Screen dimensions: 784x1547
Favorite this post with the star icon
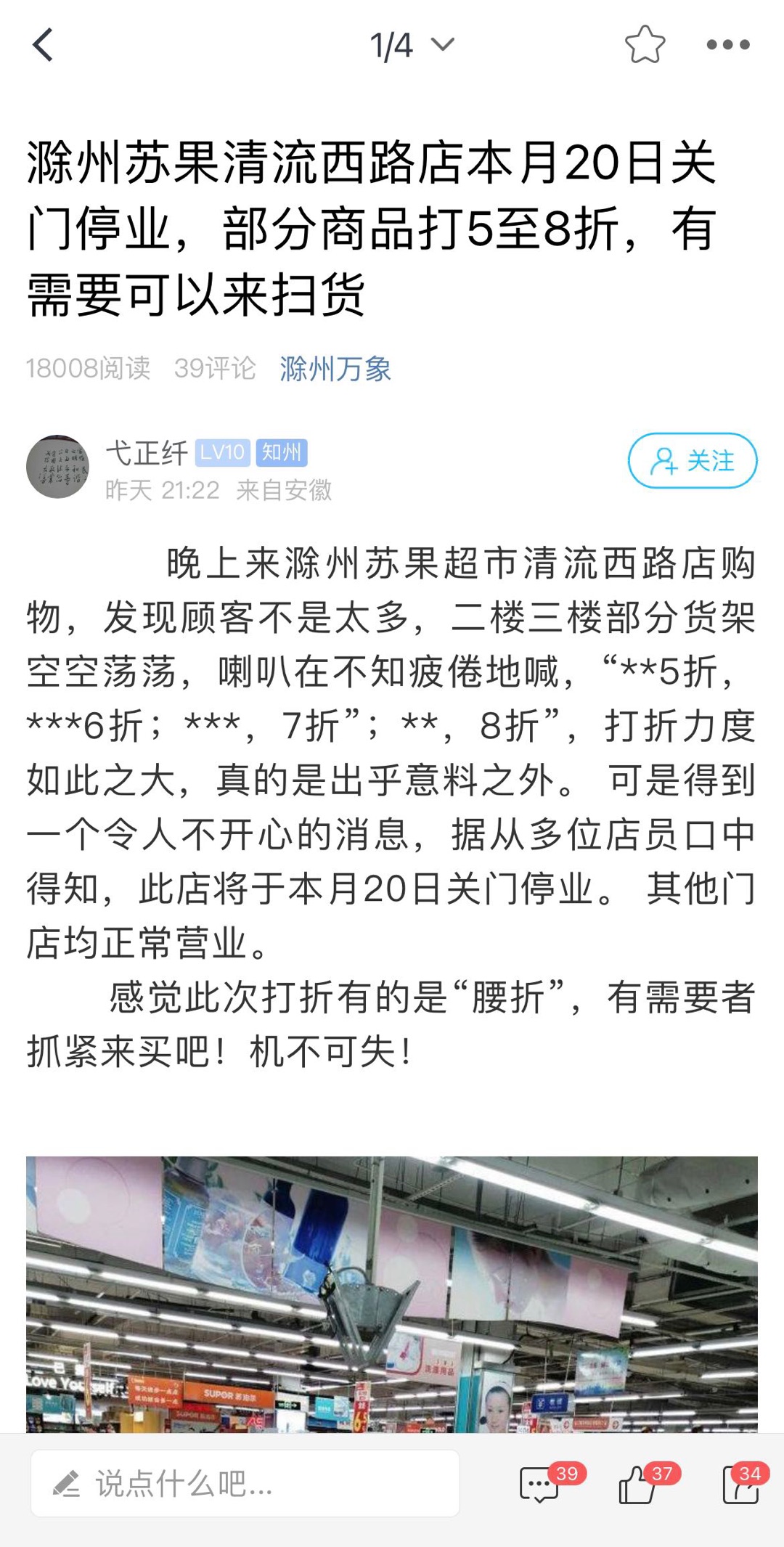click(645, 45)
